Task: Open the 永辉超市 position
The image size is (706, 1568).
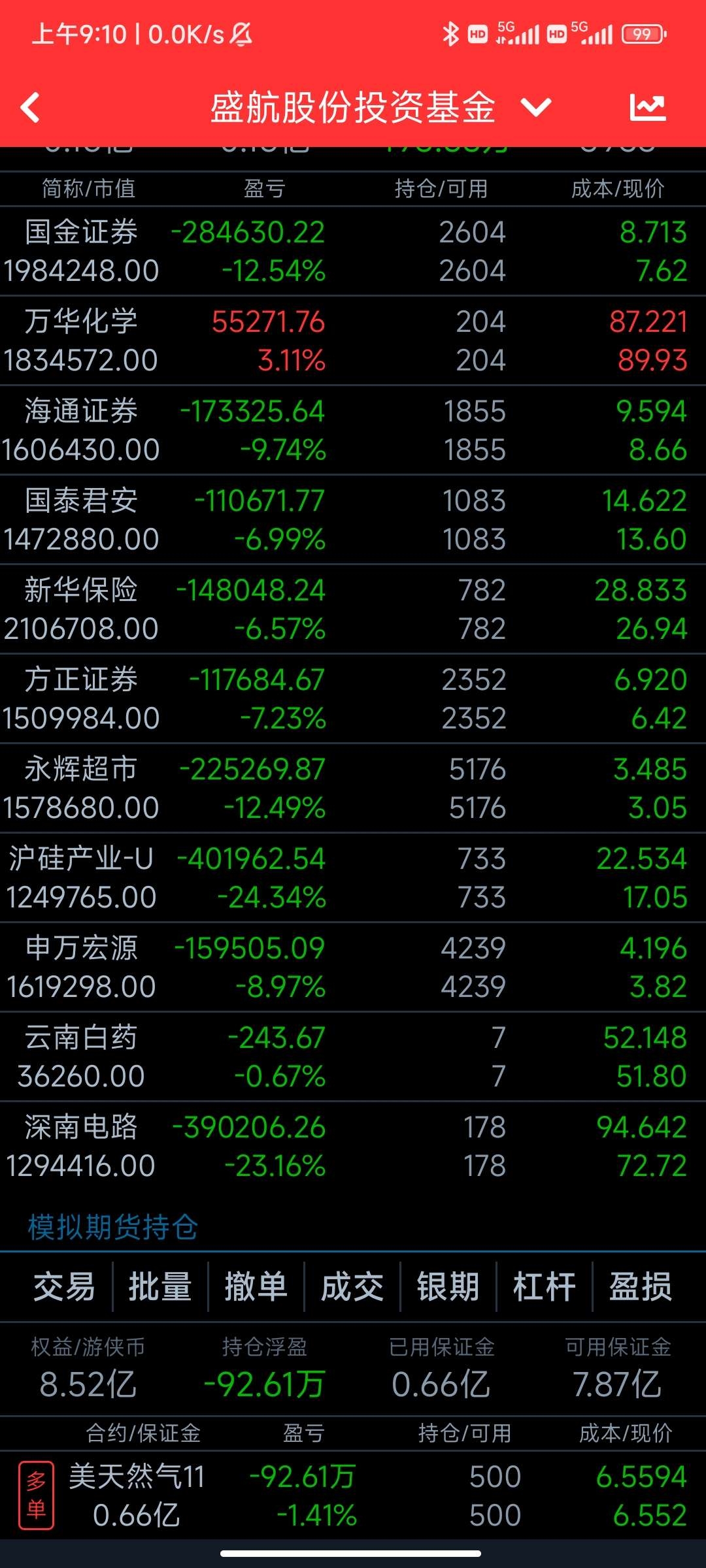Action: tap(353, 789)
